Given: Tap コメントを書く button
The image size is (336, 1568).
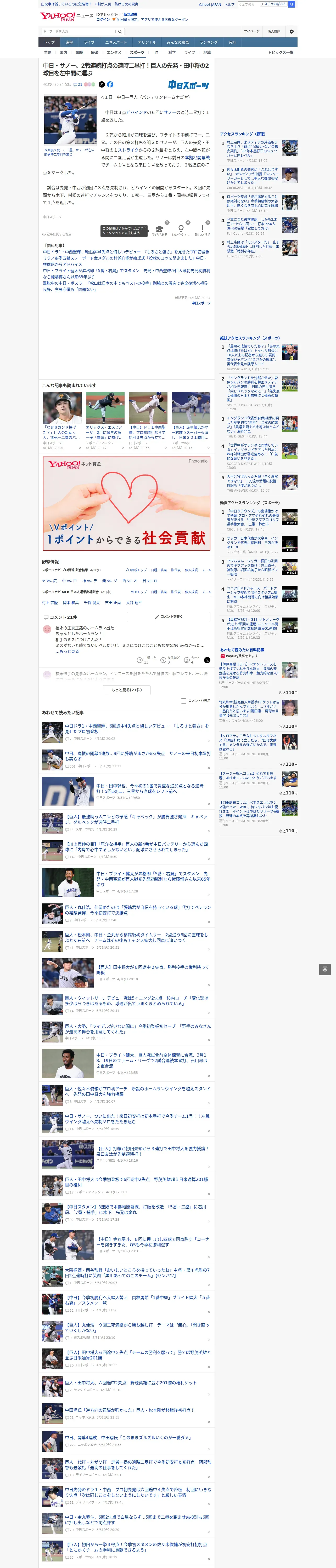Looking at the screenshot, I should (x=169, y=616).
